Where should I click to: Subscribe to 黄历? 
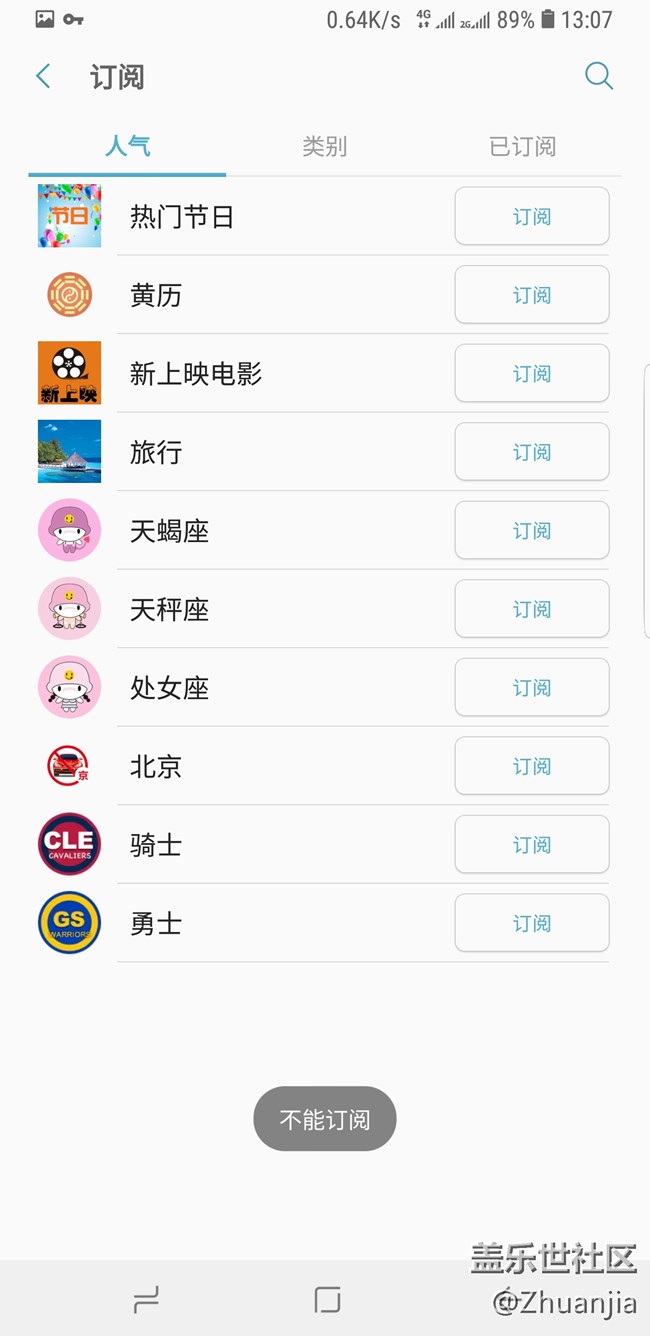pos(531,295)
